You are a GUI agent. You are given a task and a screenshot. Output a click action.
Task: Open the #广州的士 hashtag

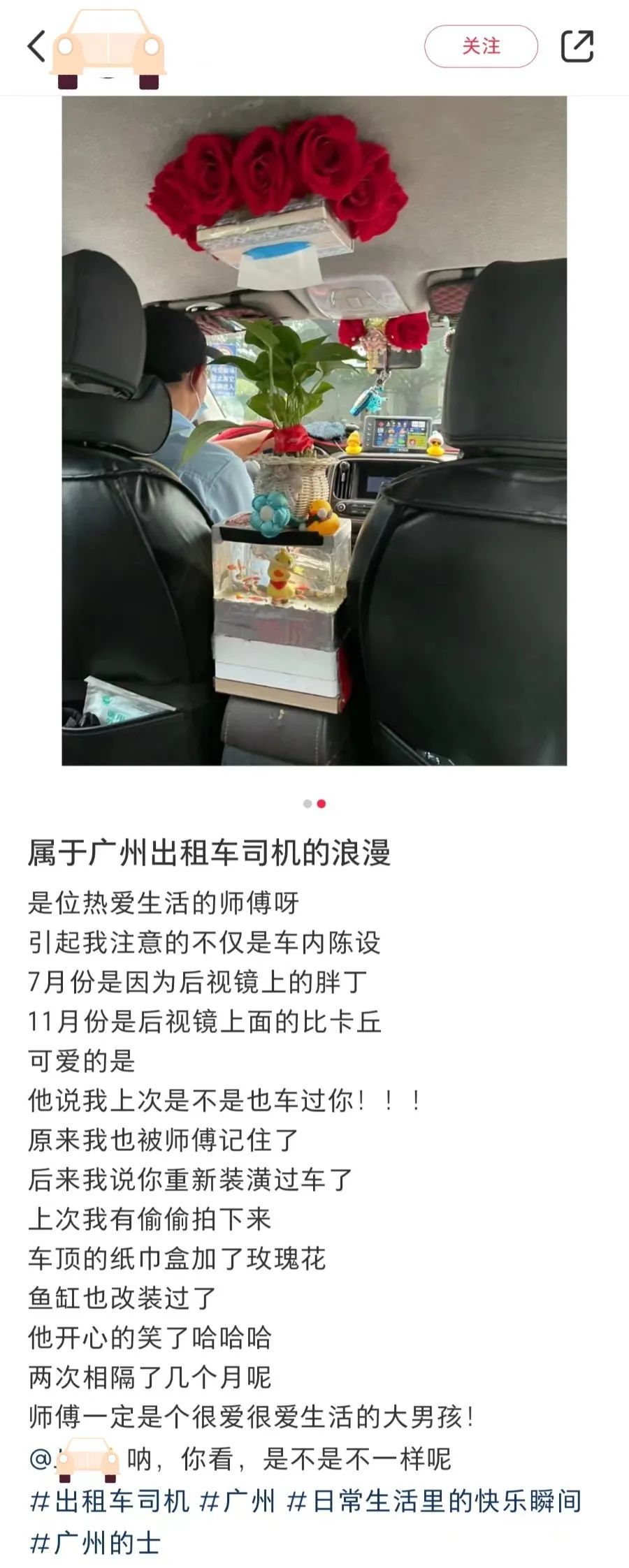click(95, 1541)
